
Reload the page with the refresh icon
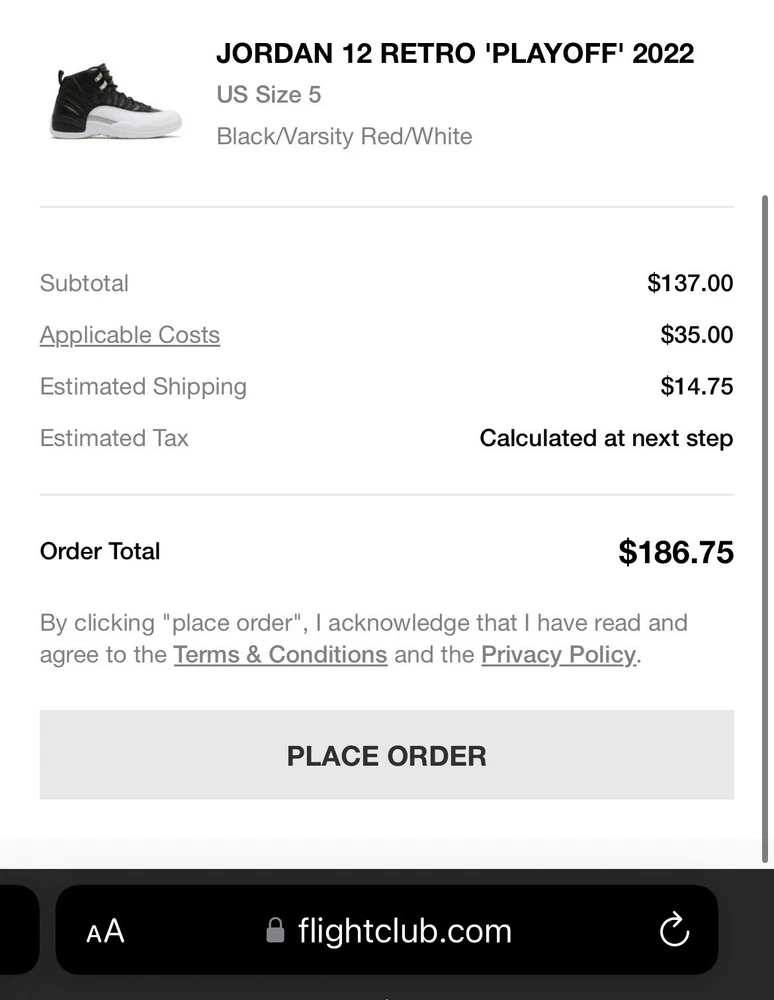[x=674, y=931]
